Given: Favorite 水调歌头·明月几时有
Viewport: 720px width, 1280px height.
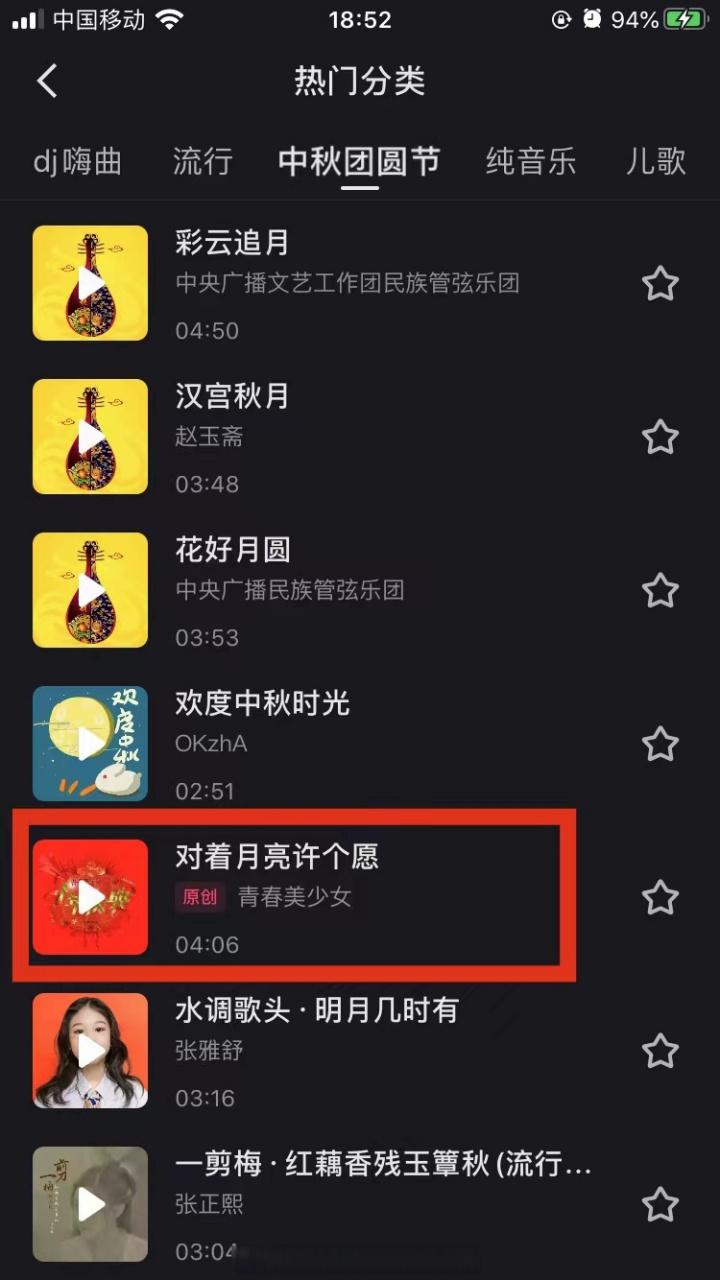Looking at the screenshot, I should (660, 1051).
